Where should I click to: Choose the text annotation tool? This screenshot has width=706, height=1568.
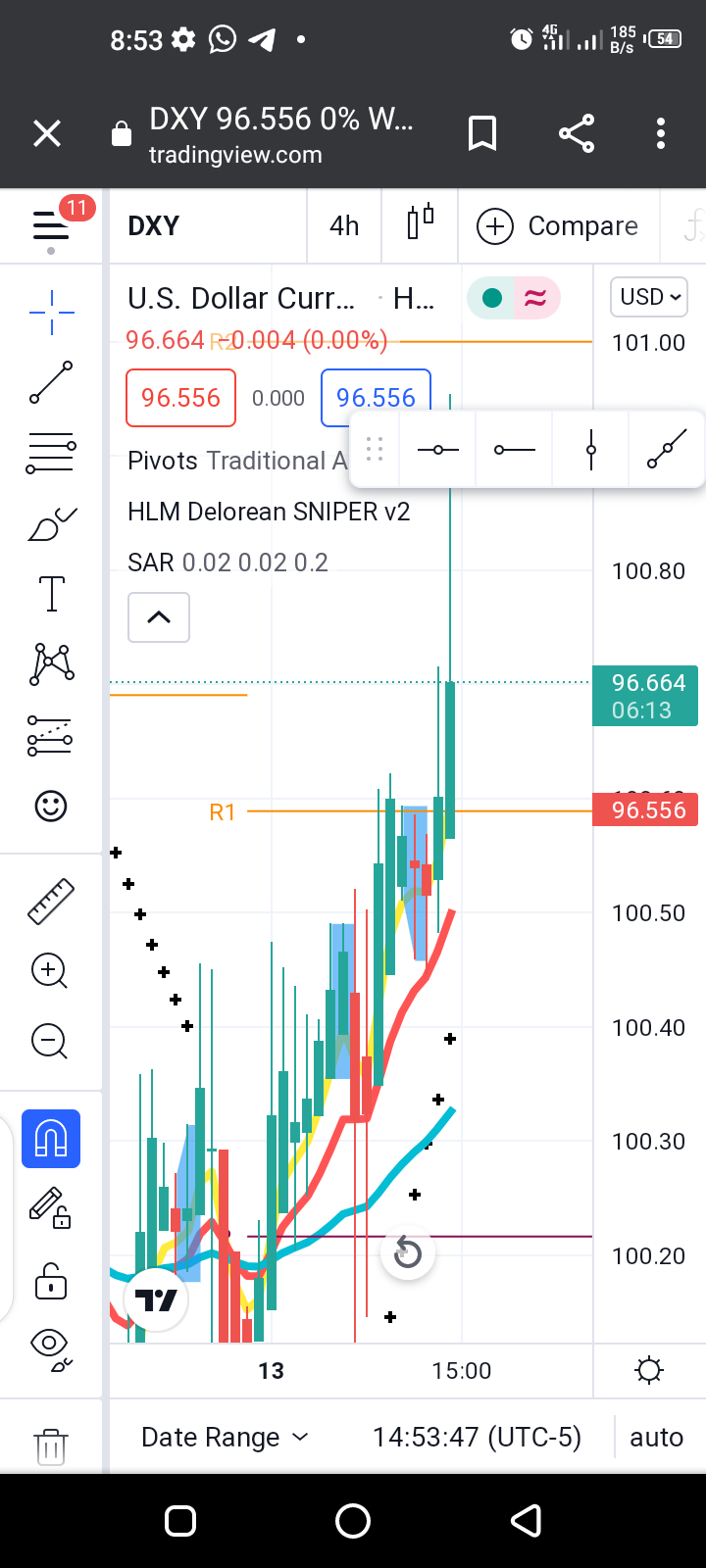click(51, 594)
